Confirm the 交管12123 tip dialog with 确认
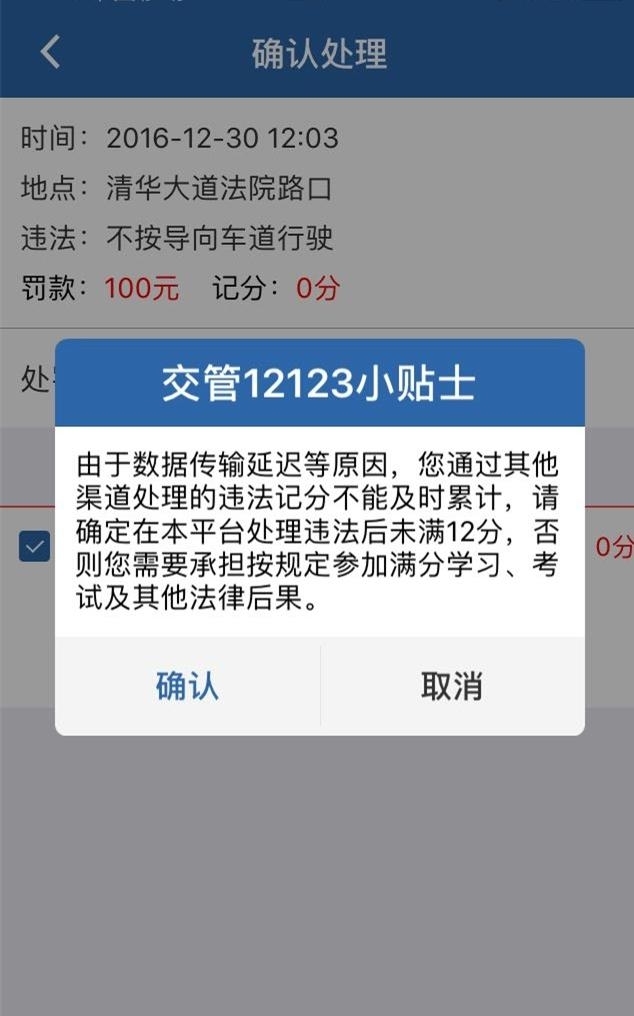The height and width of the screenshot is (1016, 634). [187, 686]
